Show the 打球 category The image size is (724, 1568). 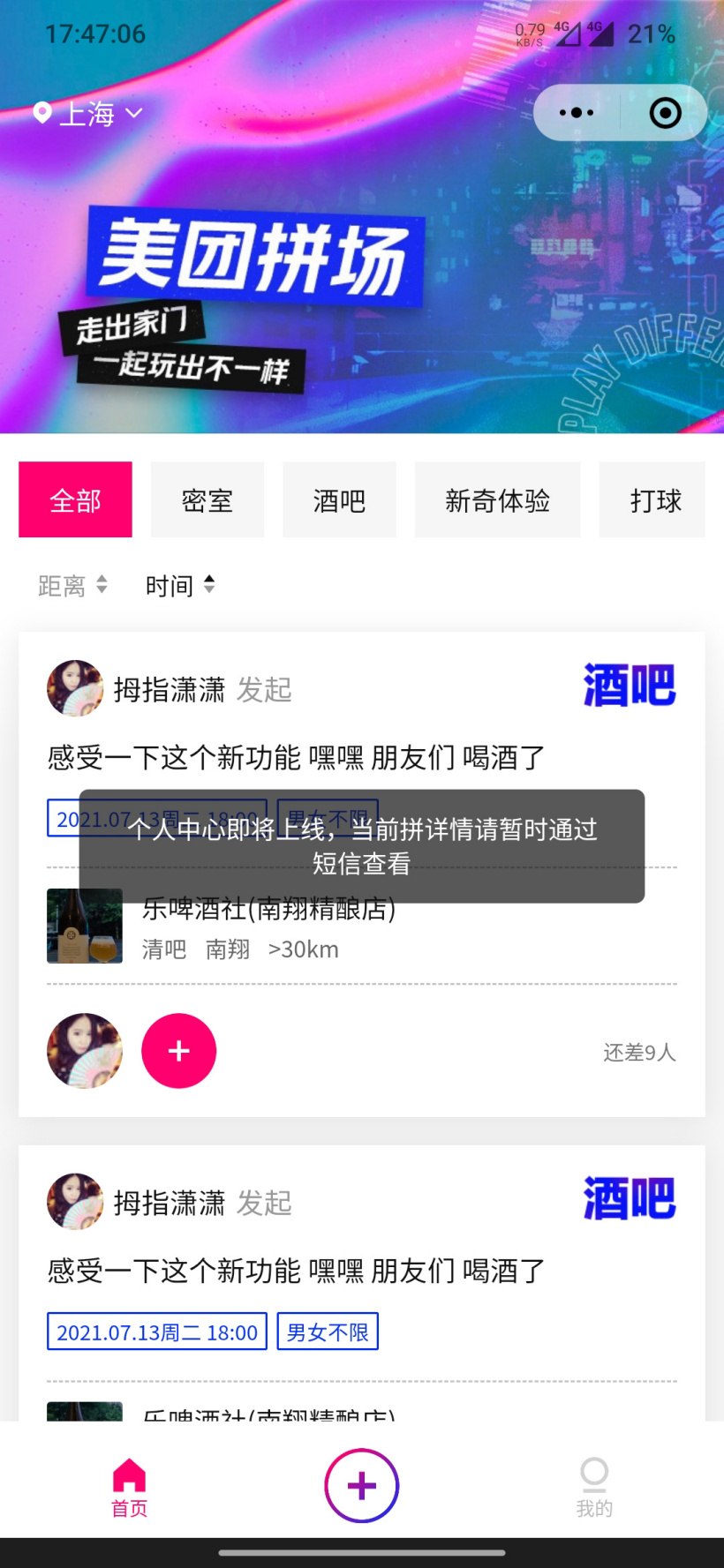[x=653, y=500]
